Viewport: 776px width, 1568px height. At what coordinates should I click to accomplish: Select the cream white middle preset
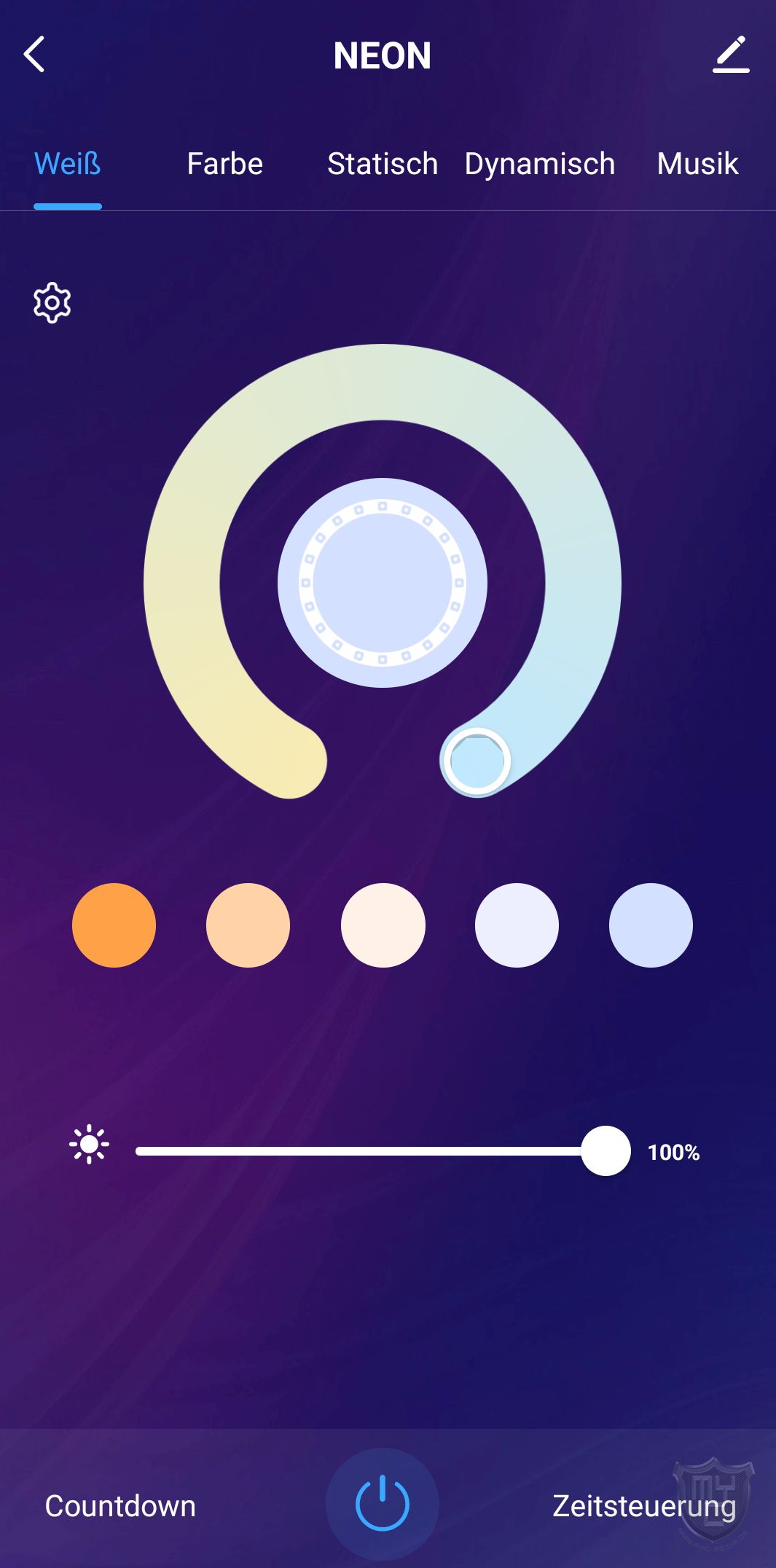click(x=383, y=925)
